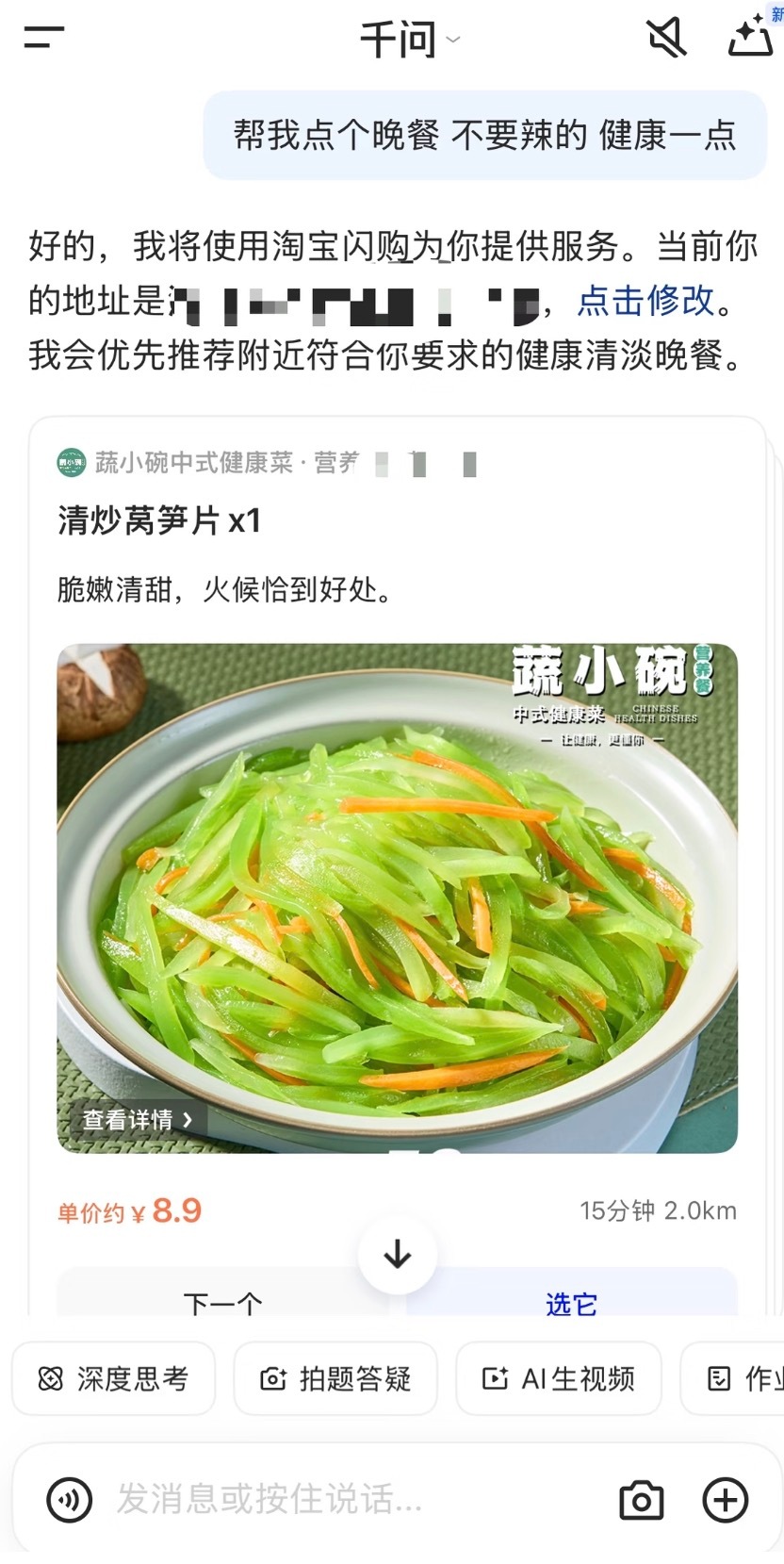The image size is (784, 1564).
Task: Tap the circular down arrow on the dish card
Action: point(398,1255)
